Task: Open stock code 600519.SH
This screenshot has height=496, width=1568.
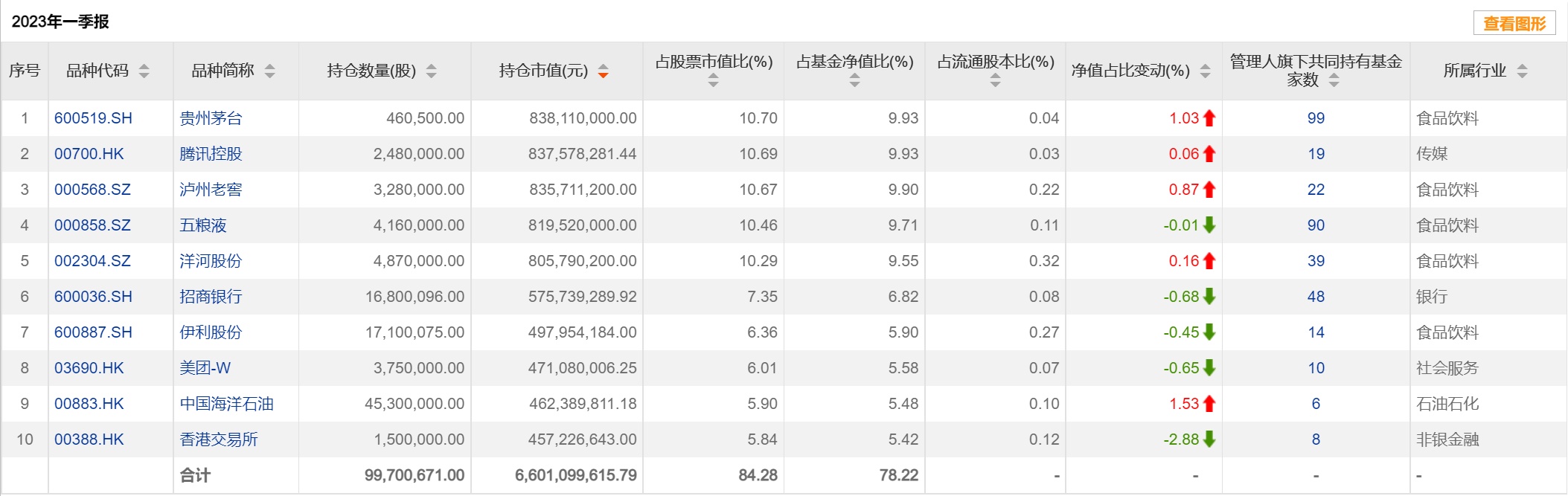Action: pos(93,118)
